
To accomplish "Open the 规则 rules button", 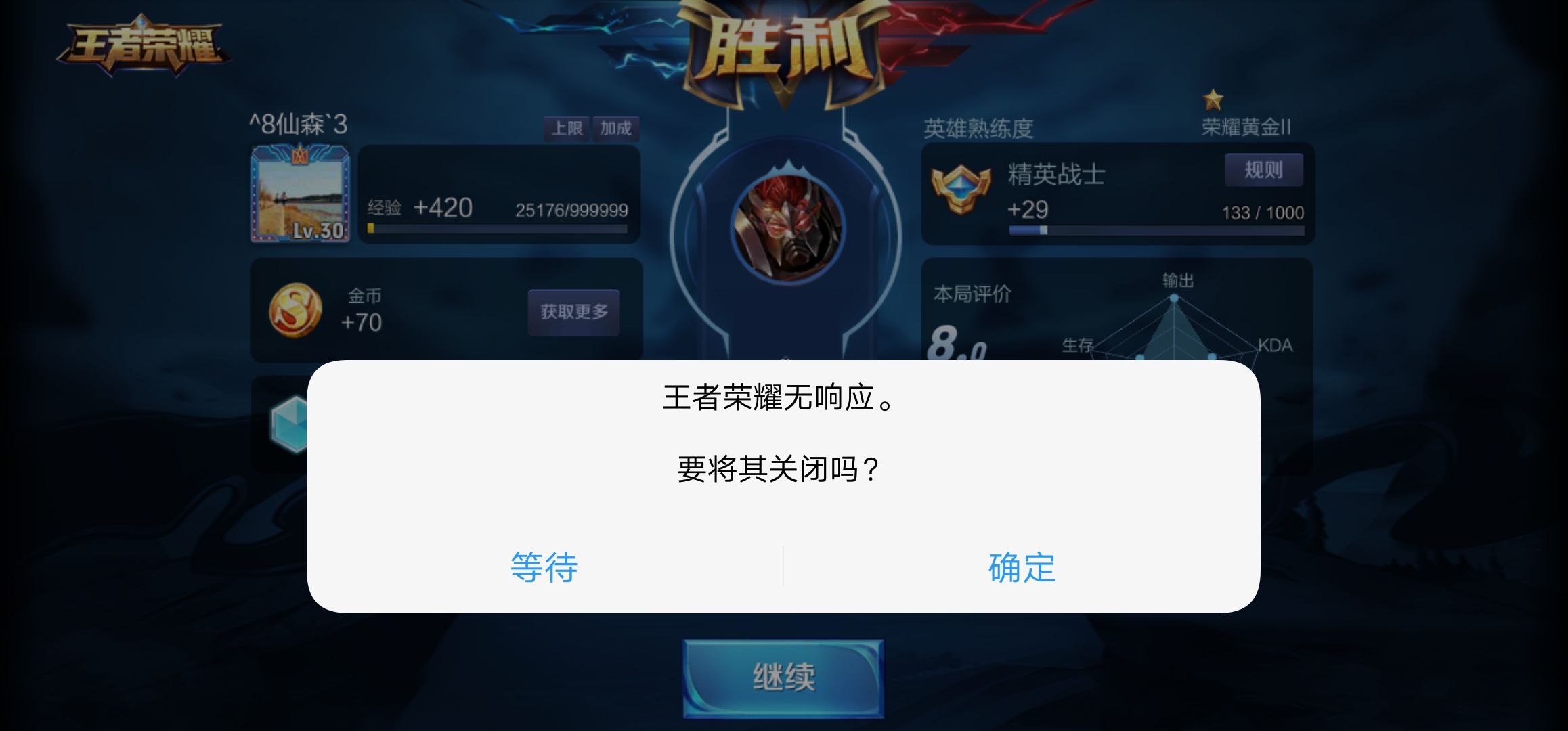I will (1263, 170).
